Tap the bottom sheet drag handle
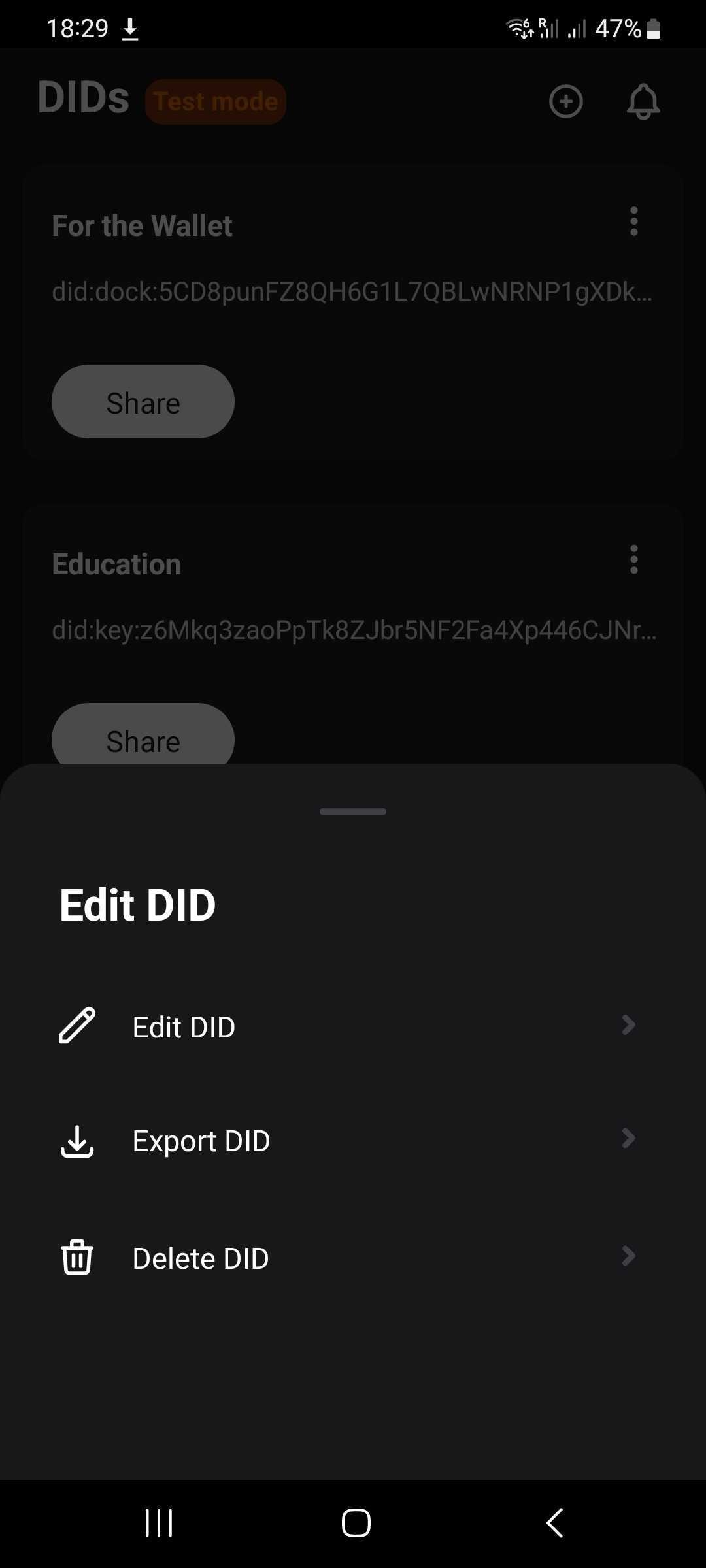The image size is (706, 1568). click(353, 811)
